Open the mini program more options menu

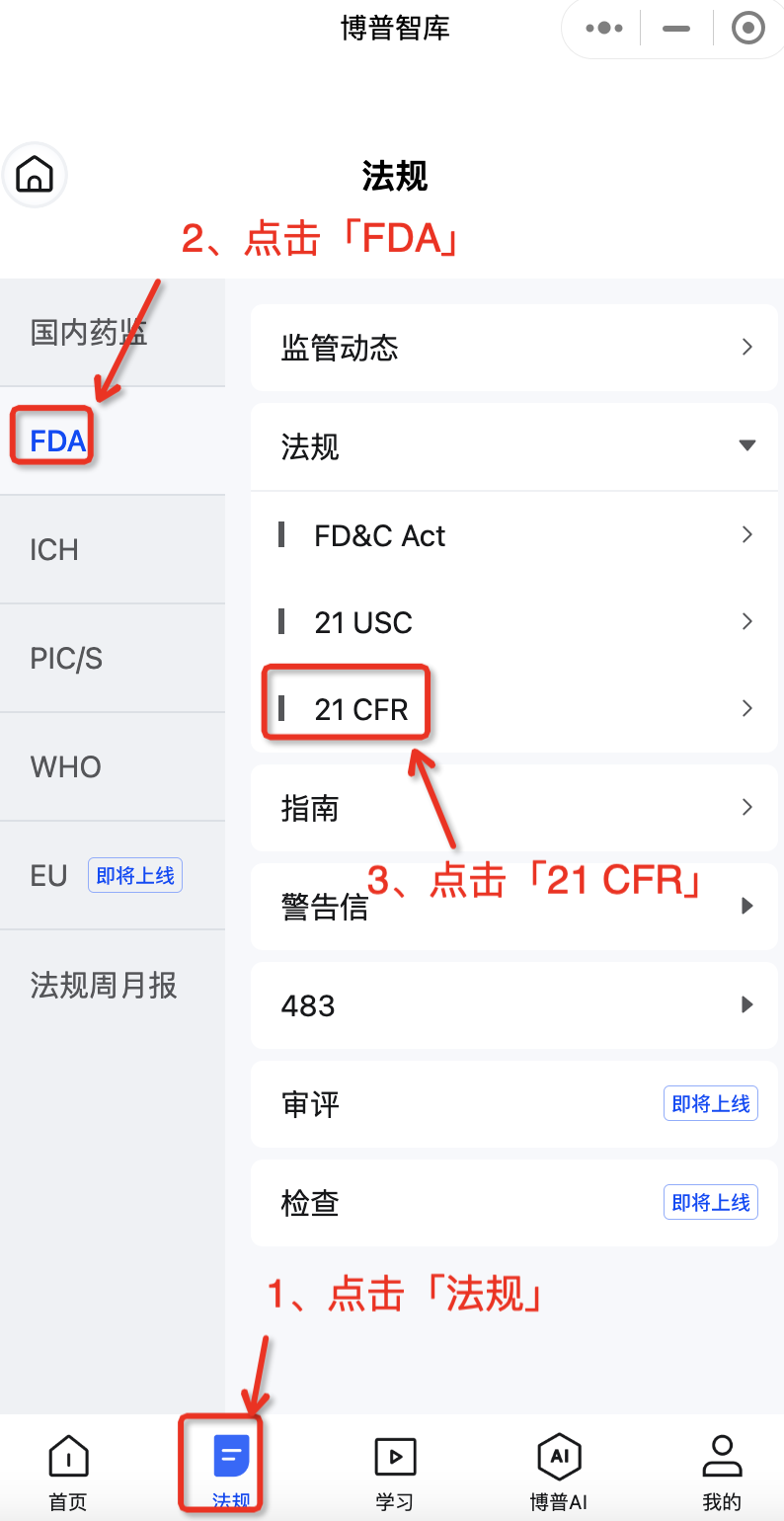click(604, 29)
